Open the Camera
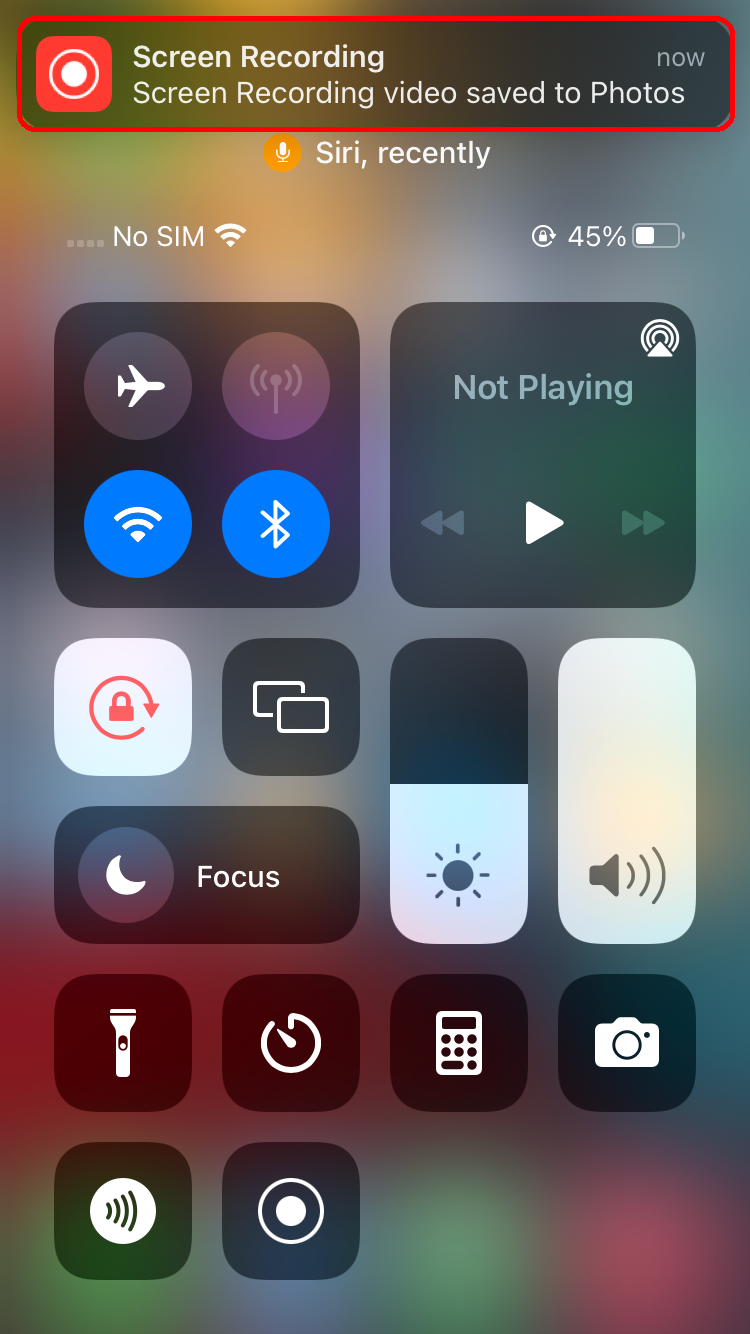Screen dimensions: 750x1334 click(627, 1043)
